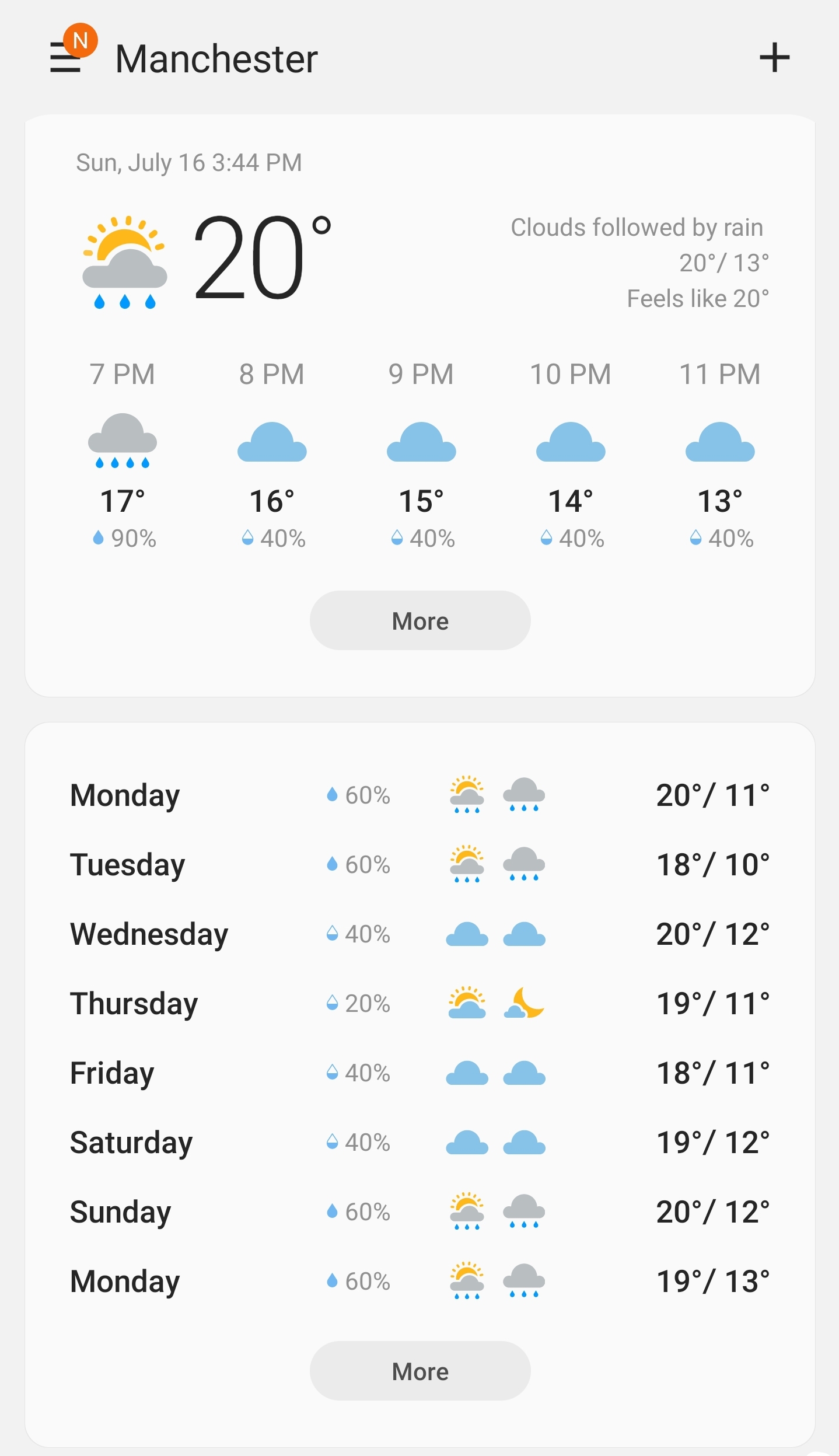The height and width of the screenshot is (1456, 839).
Task: View Thursday's forecast details
Action: tap(419, 1003)
